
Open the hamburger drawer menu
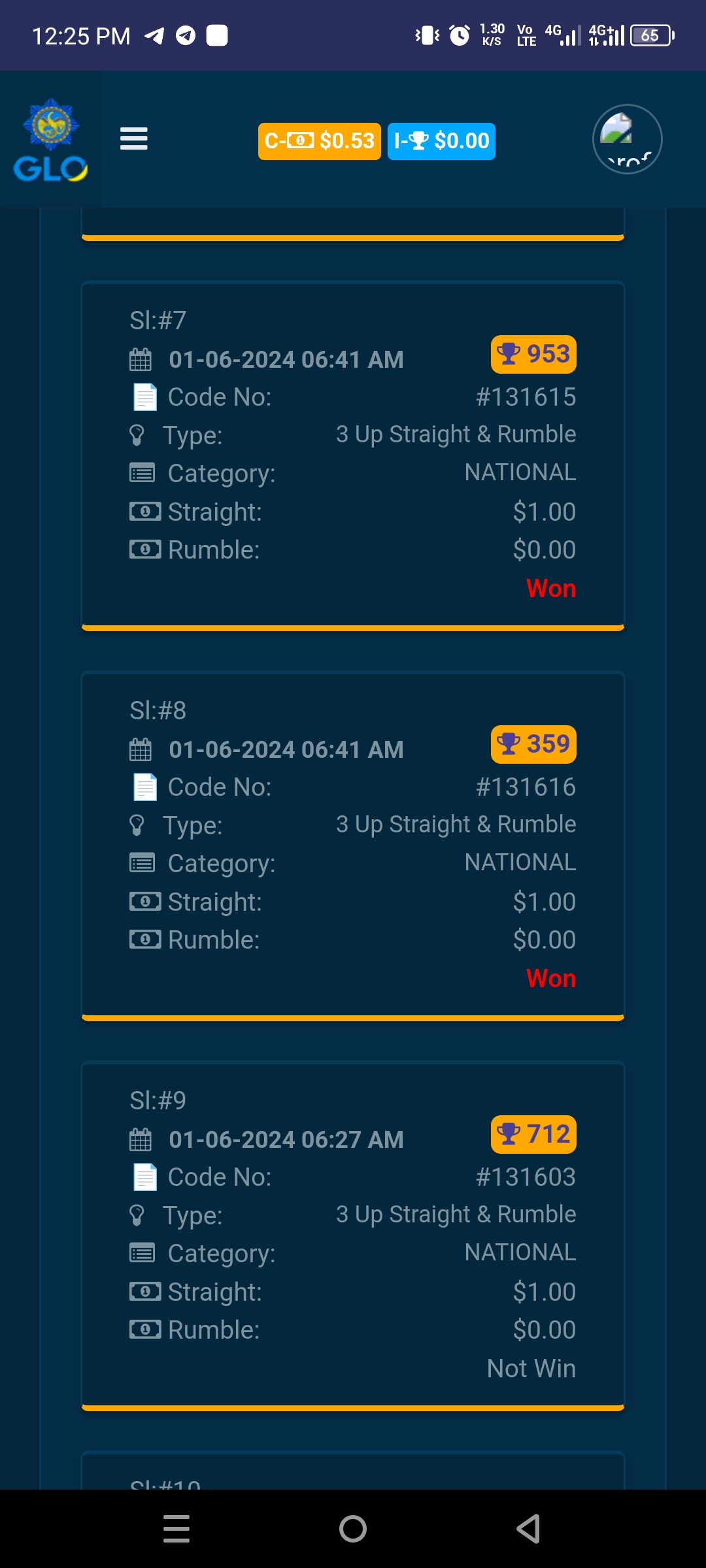click(134, 139)
